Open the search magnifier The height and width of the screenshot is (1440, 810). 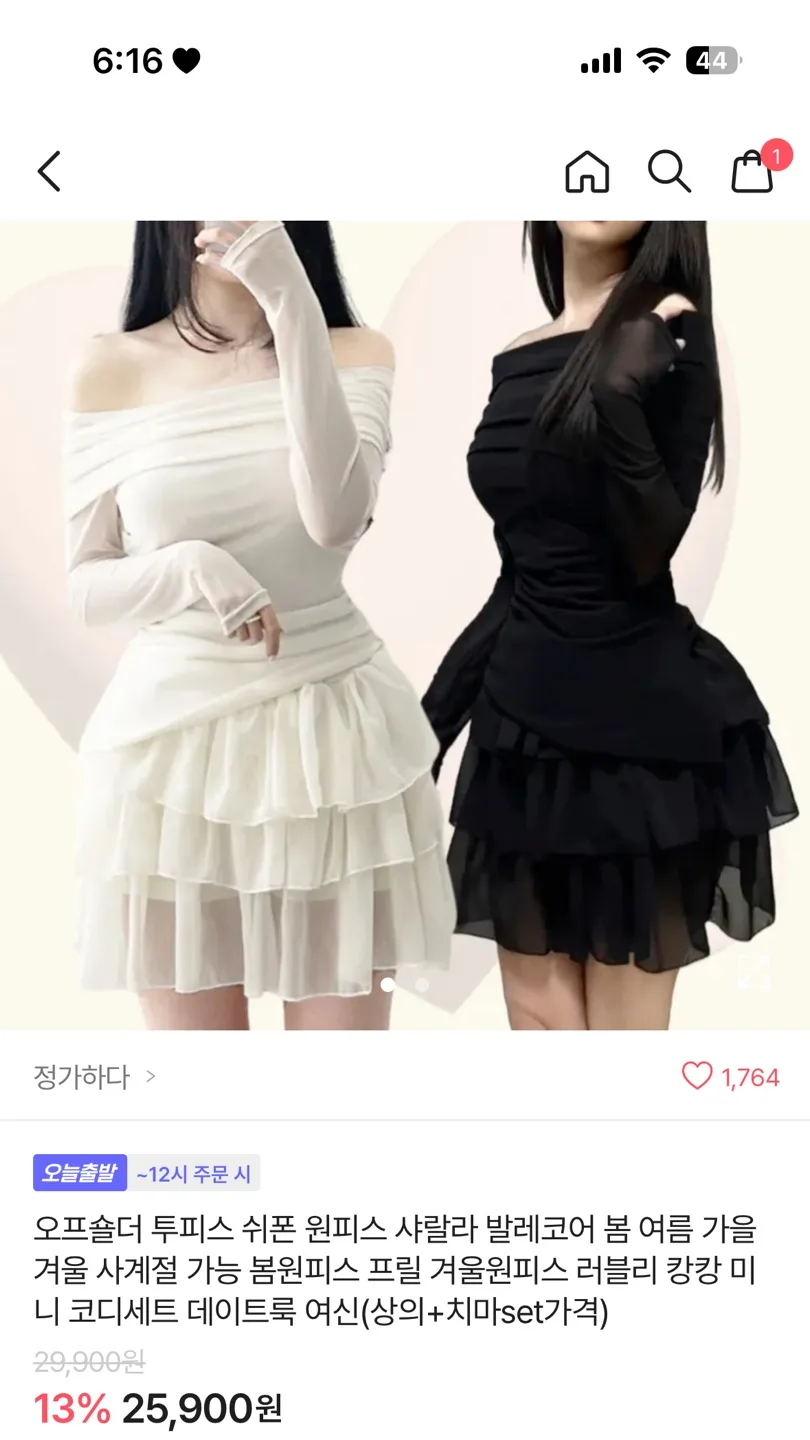click(x=669, y=171)
